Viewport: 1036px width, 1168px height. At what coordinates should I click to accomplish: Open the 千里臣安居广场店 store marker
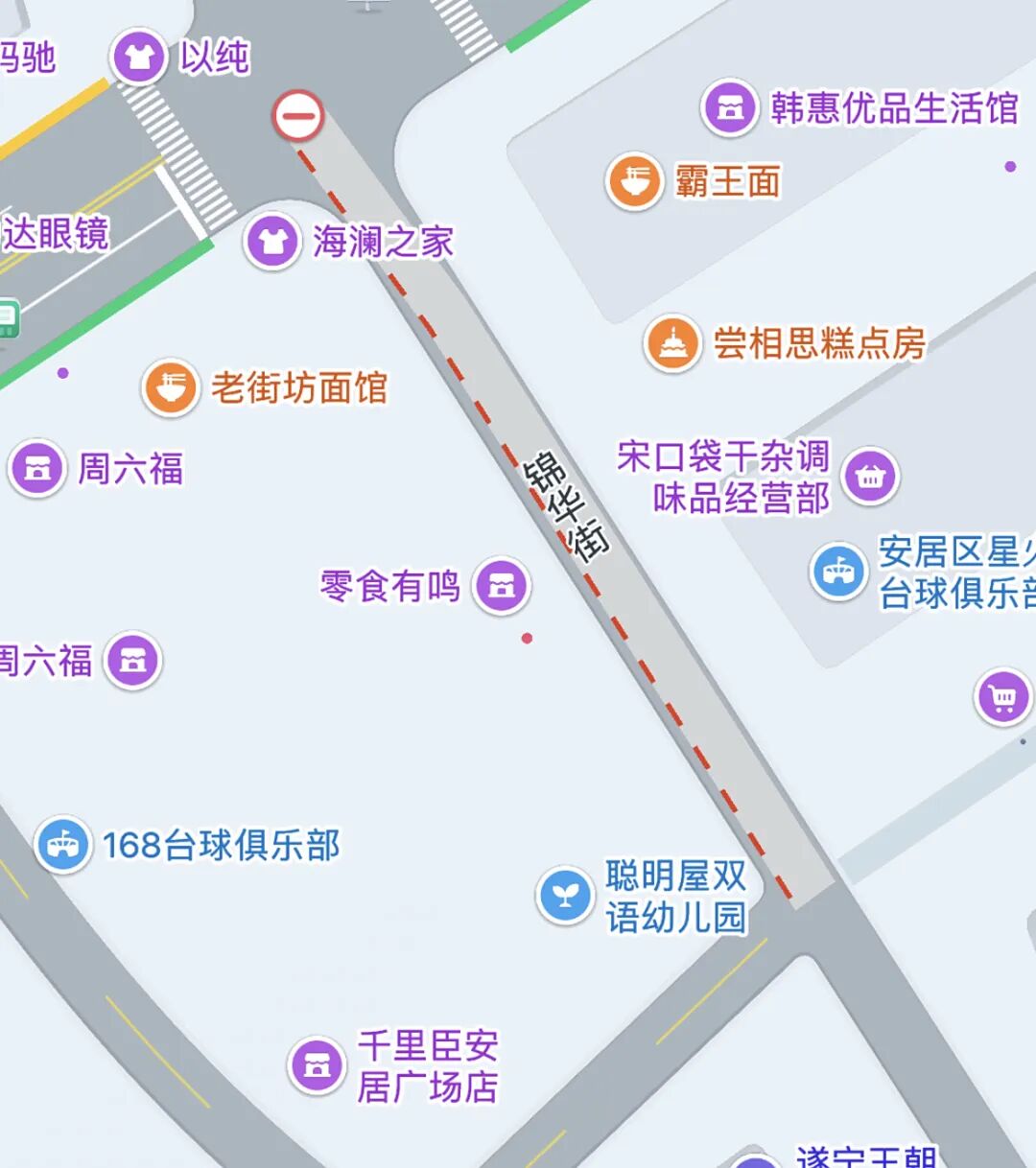point(318,1064)
